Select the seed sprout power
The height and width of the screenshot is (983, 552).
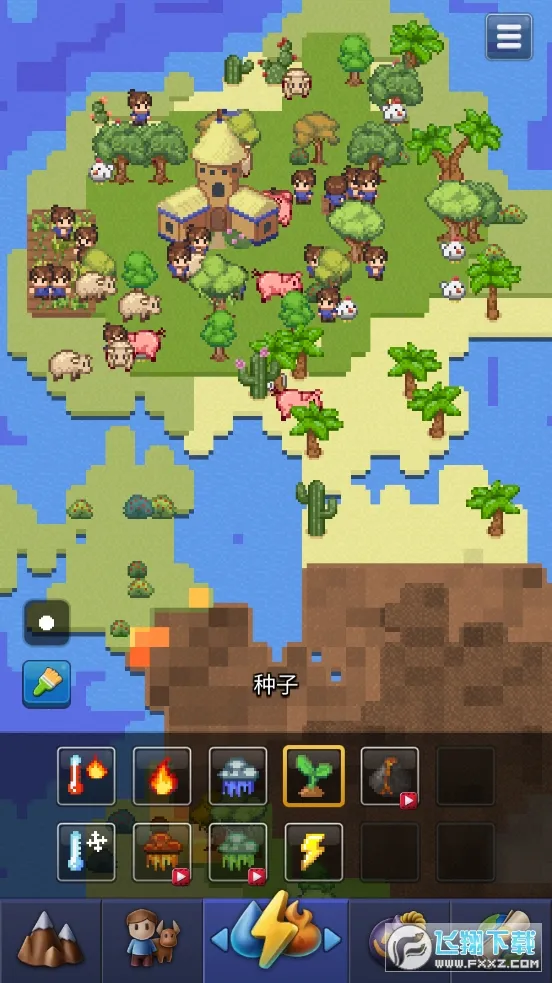click(314, 775)
